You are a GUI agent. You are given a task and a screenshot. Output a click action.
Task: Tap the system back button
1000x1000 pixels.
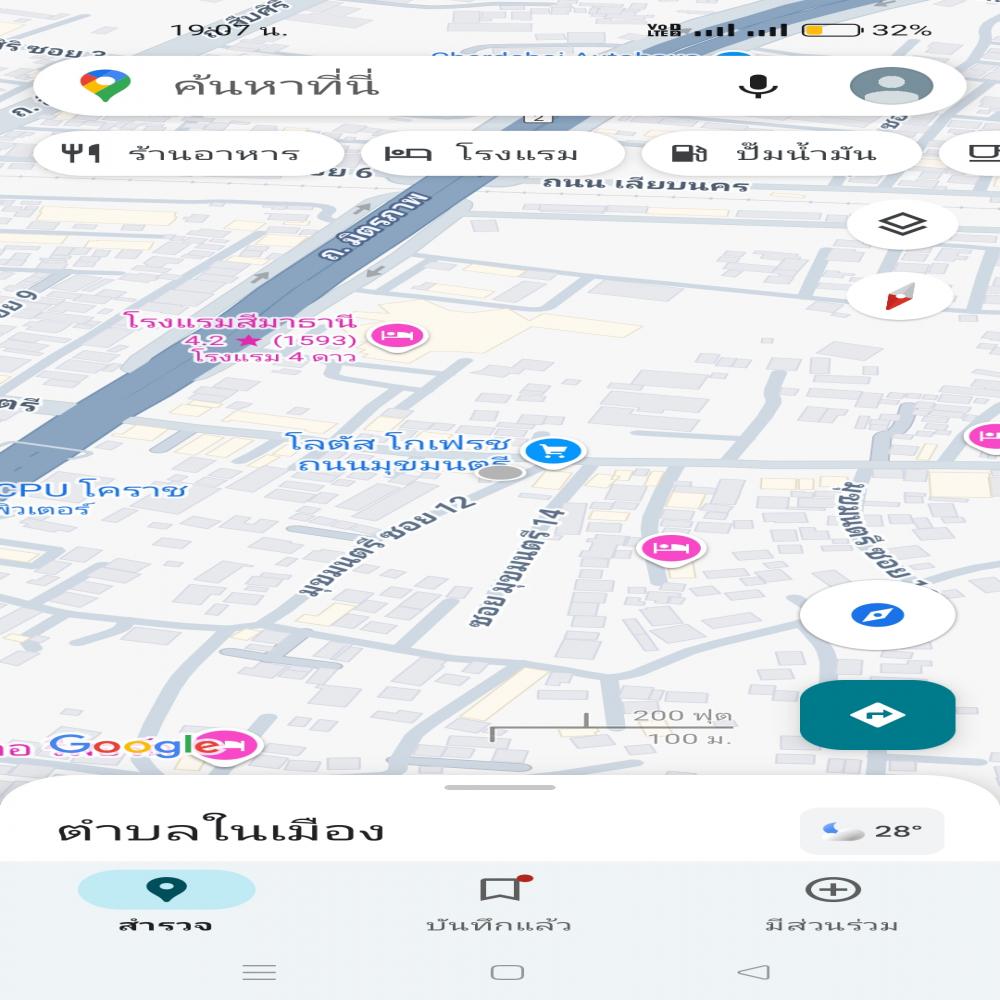click(753, 972)
